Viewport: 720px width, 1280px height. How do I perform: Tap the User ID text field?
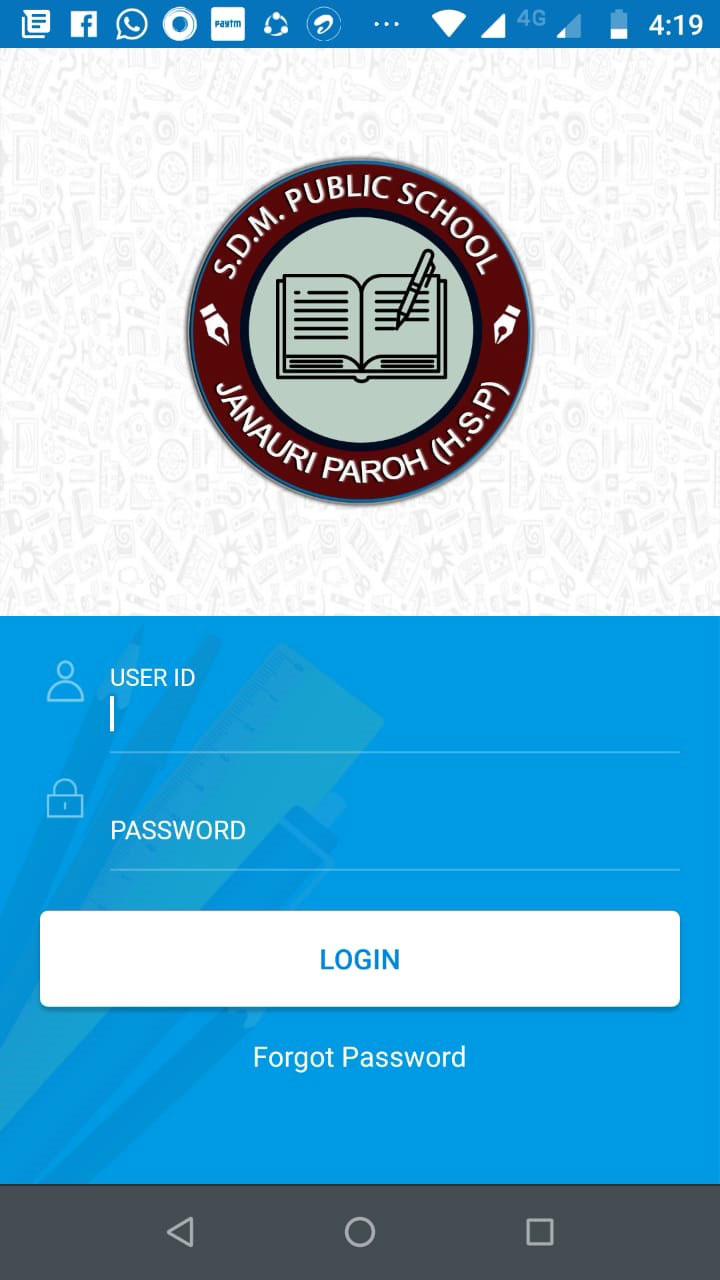click(394, 715)
